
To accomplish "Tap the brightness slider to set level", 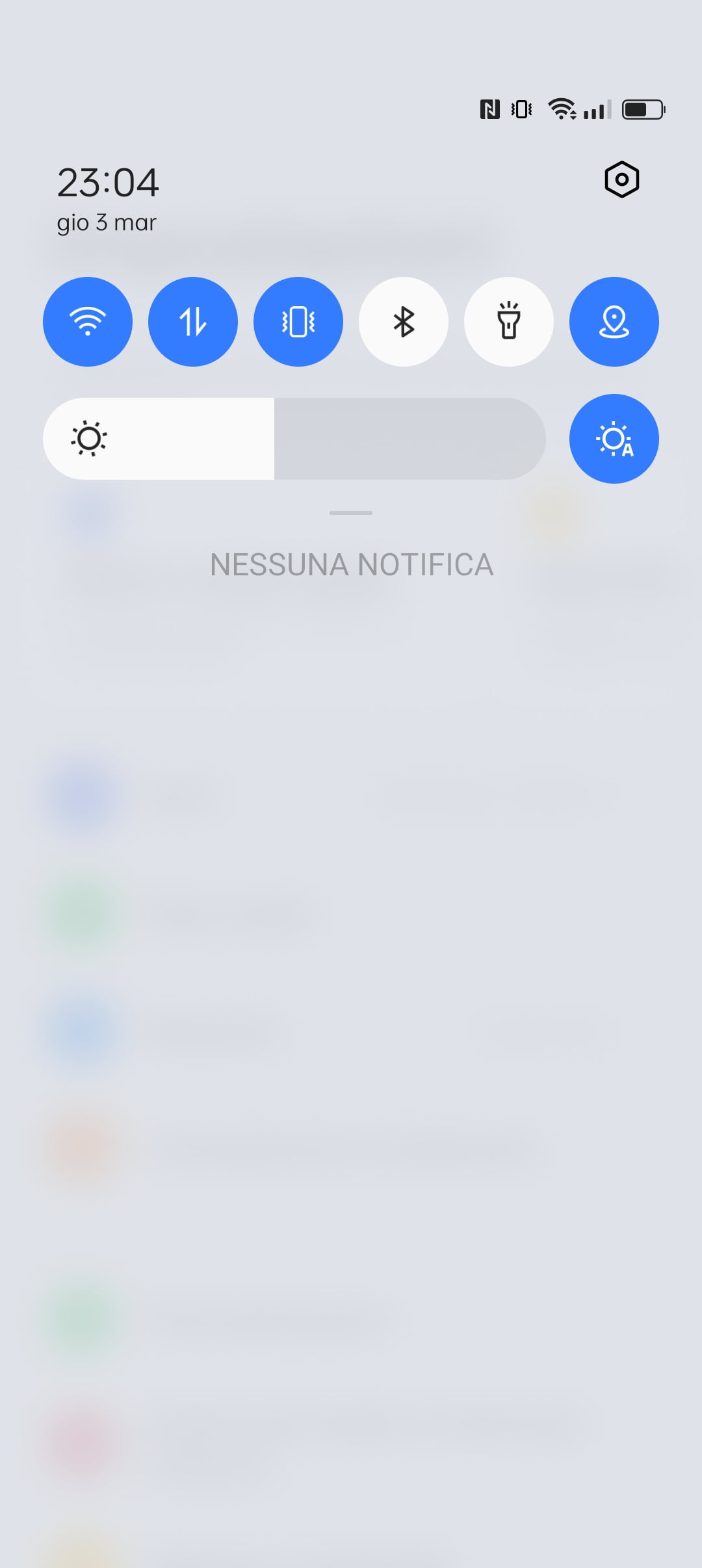I will click(294, 439).
